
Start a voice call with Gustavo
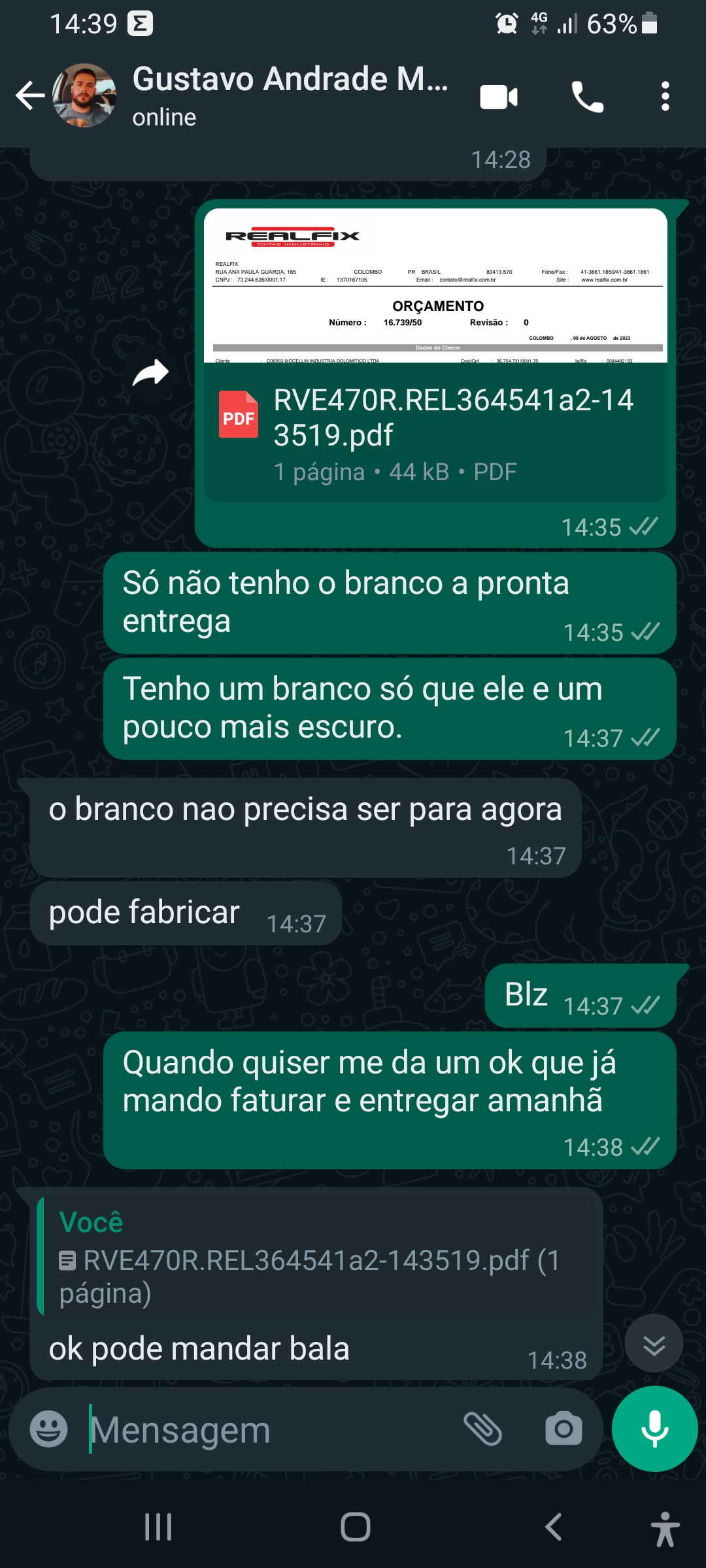pos(587,97)
